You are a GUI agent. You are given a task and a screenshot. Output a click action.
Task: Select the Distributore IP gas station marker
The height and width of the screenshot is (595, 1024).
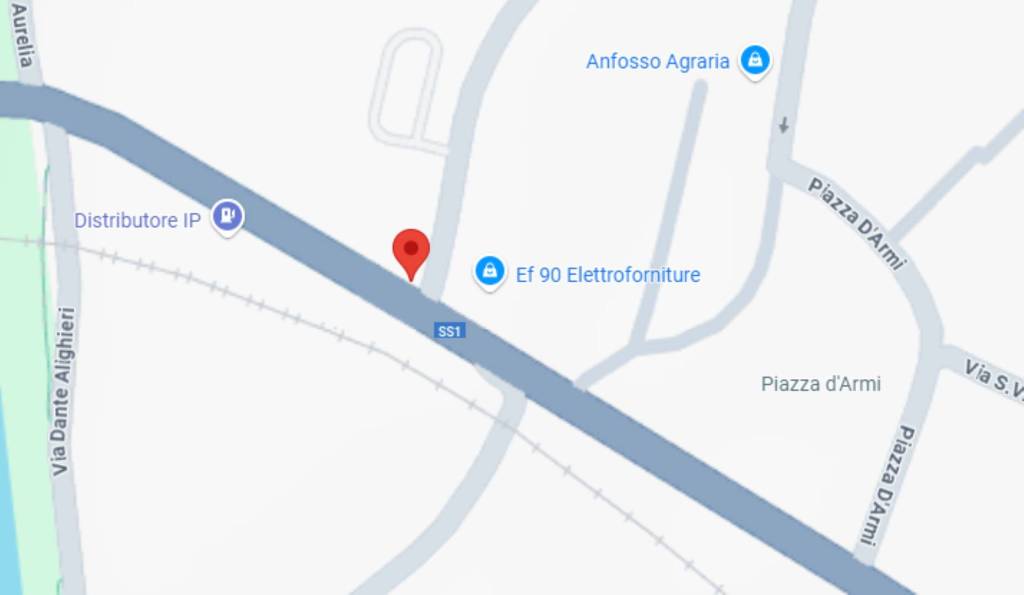[228, 216]
